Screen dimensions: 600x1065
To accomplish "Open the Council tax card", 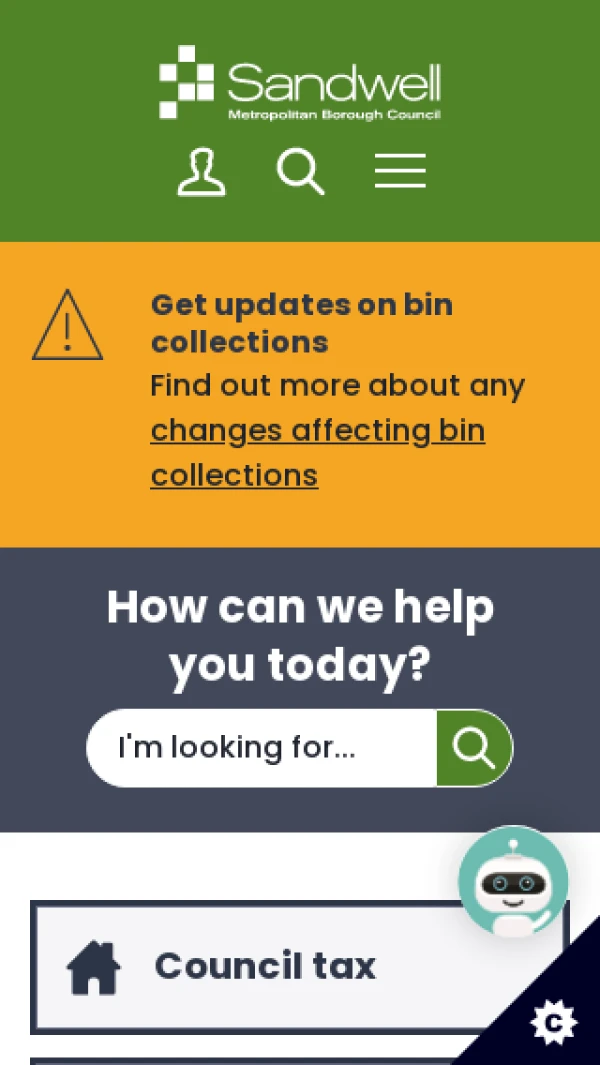I will click(x=265, y=966).
